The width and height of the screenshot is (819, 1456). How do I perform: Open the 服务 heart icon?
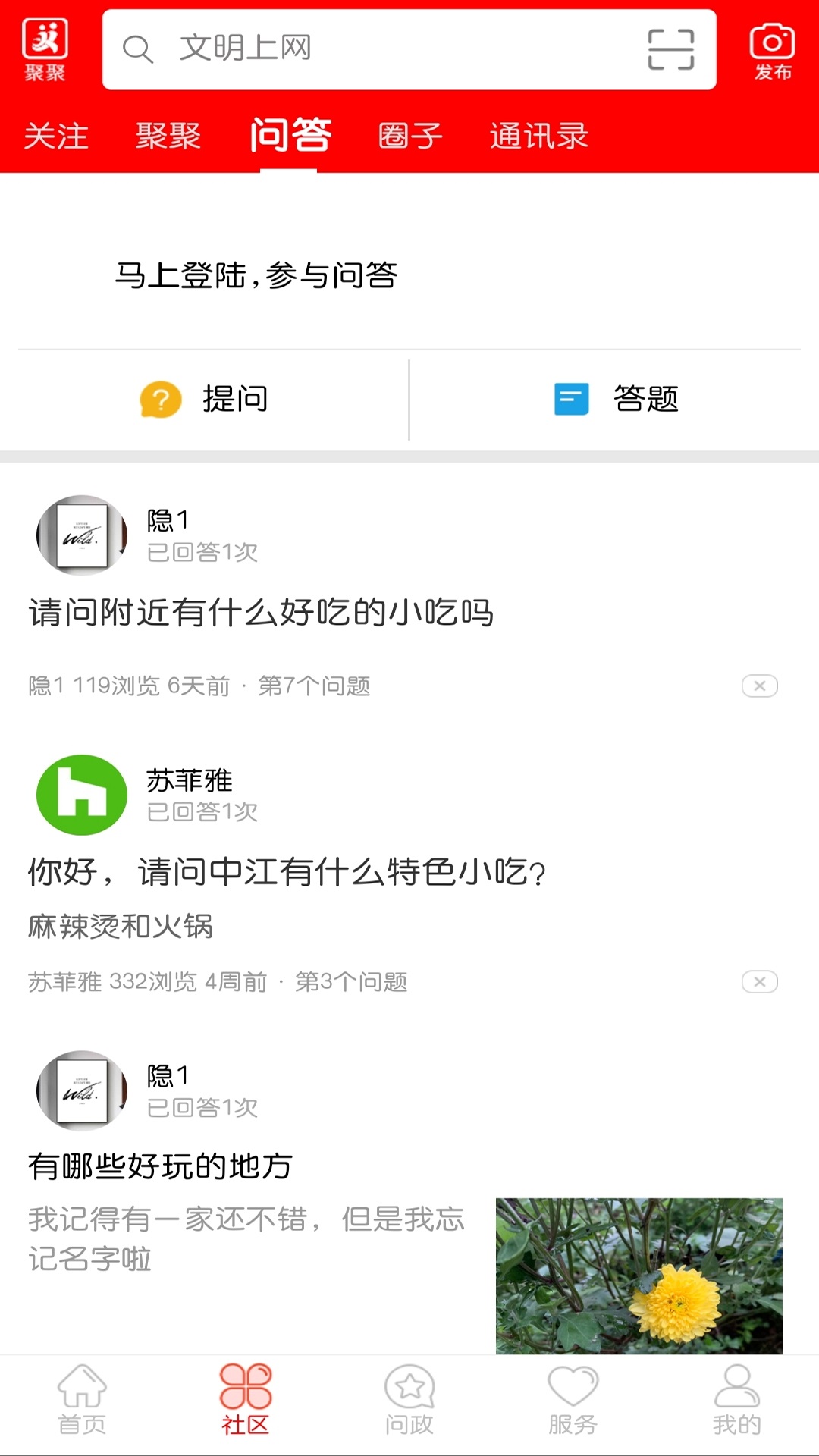click(x=573, y=1399)
